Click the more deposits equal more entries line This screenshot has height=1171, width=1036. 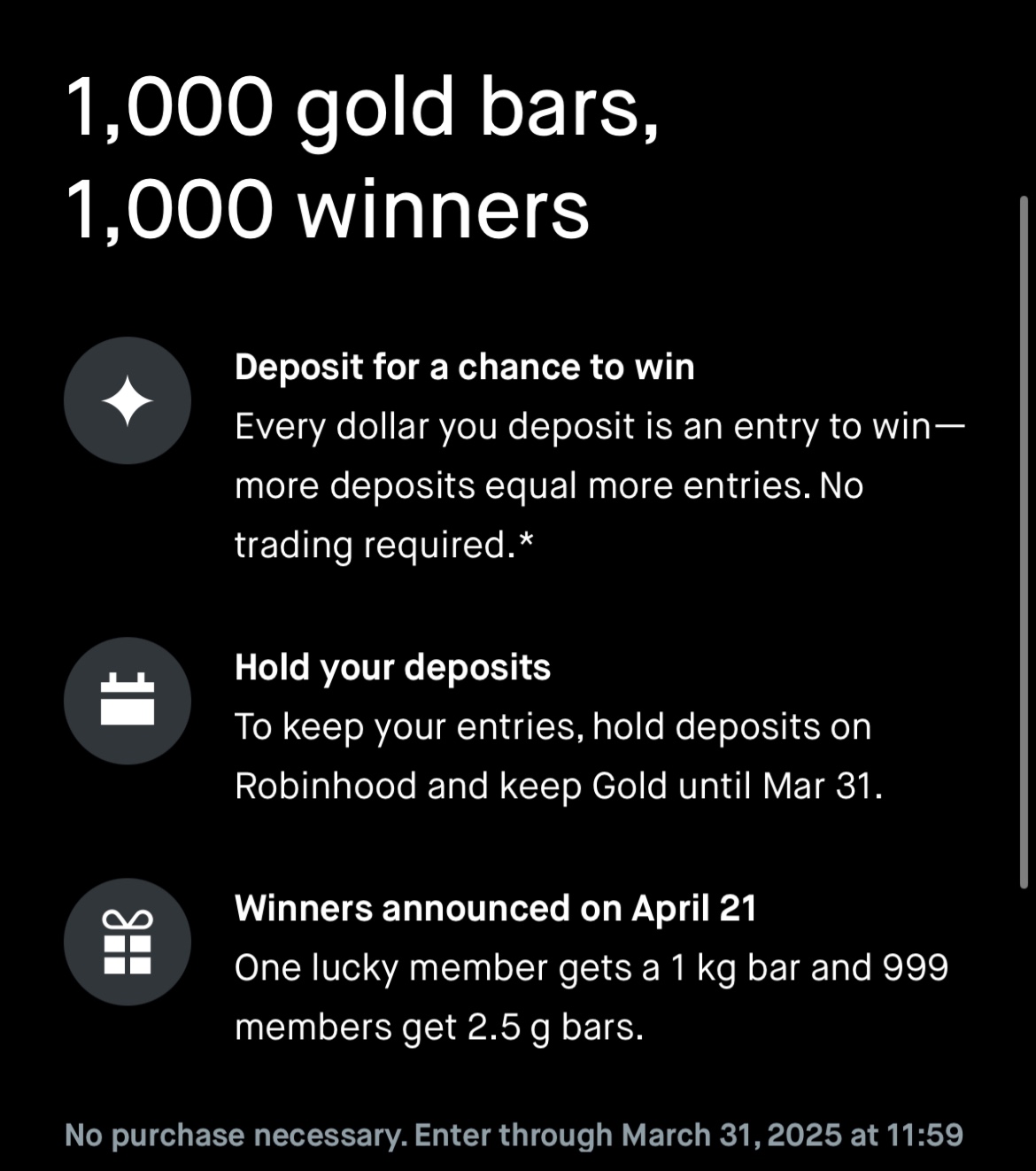point(551,484)
